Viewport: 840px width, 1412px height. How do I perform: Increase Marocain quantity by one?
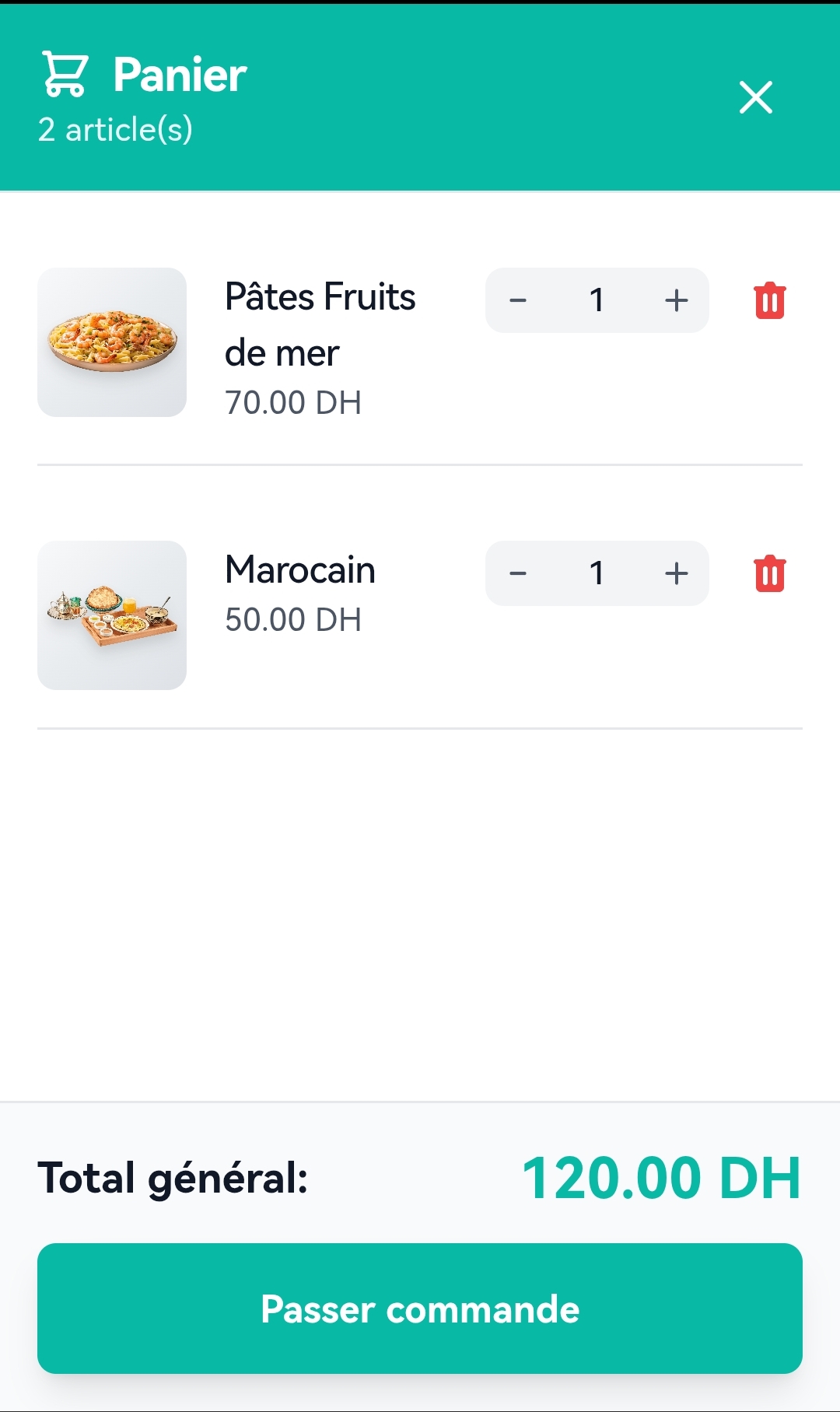click(675, 573)
